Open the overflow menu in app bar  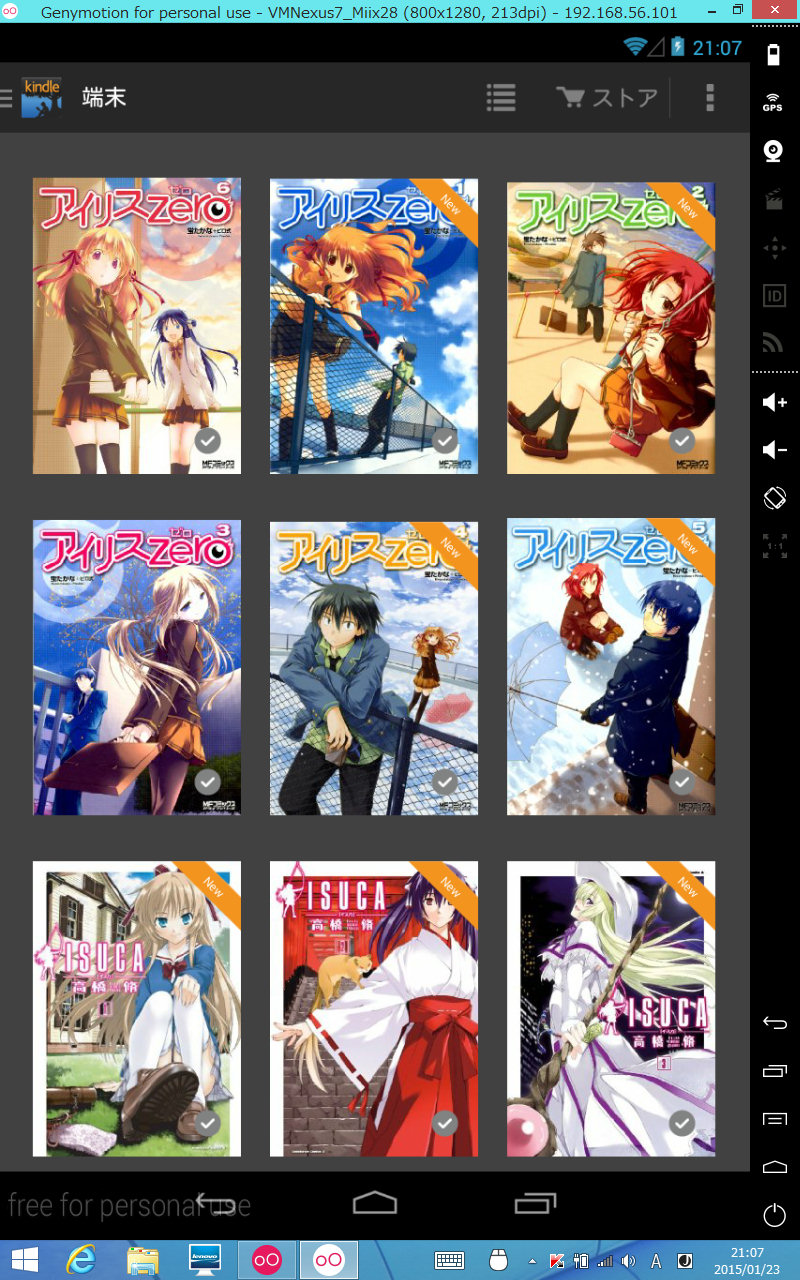pos(710,98)
